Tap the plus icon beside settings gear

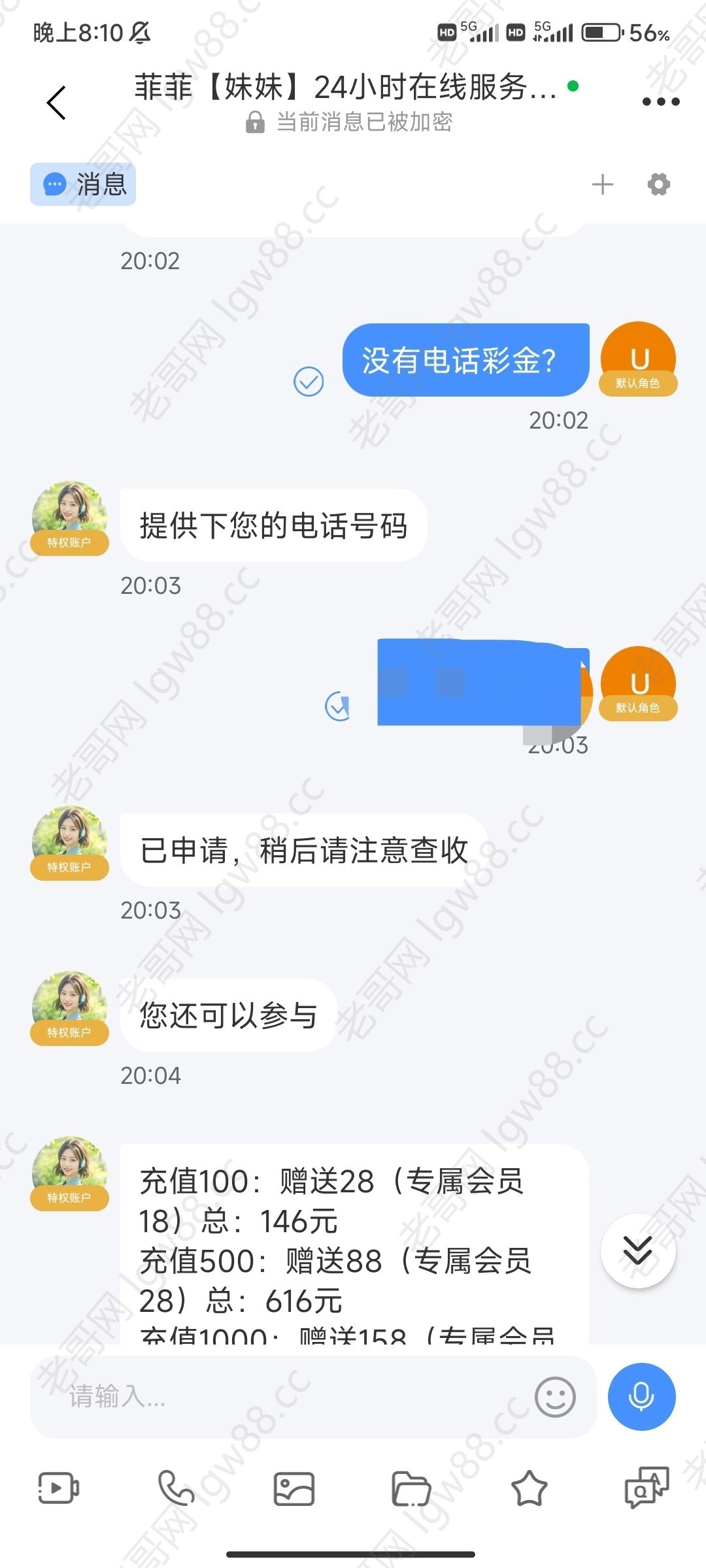click(602, 184)
